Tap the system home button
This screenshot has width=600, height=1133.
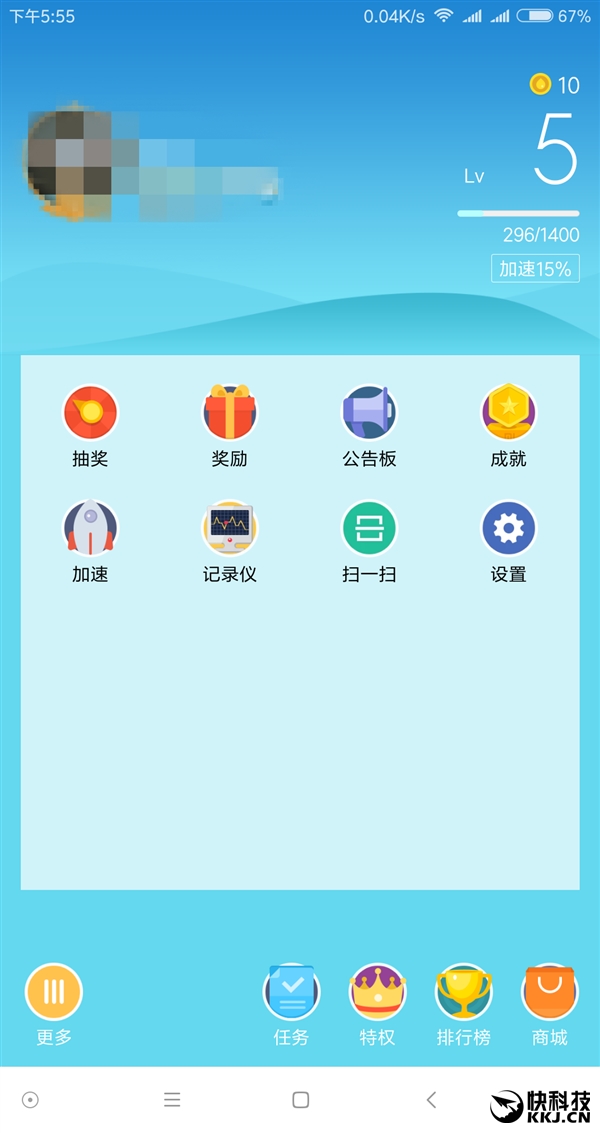[x=300, y=1100]
